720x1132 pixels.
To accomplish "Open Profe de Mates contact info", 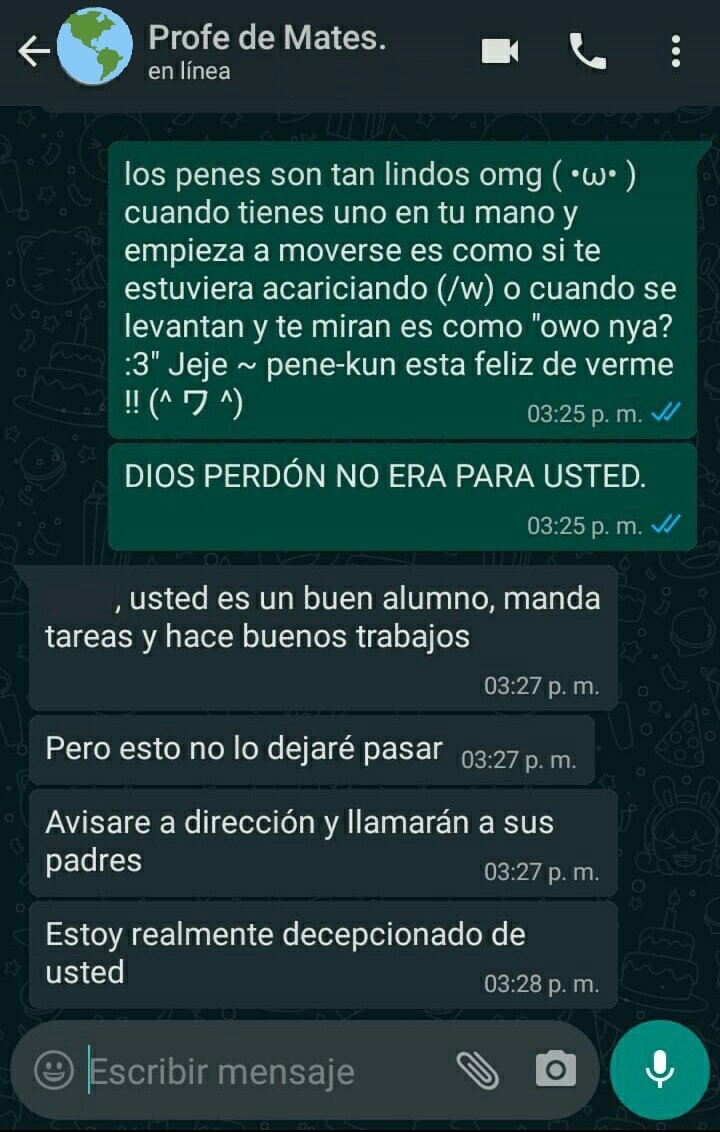I will pyautogui.click(x=267, y=52).
